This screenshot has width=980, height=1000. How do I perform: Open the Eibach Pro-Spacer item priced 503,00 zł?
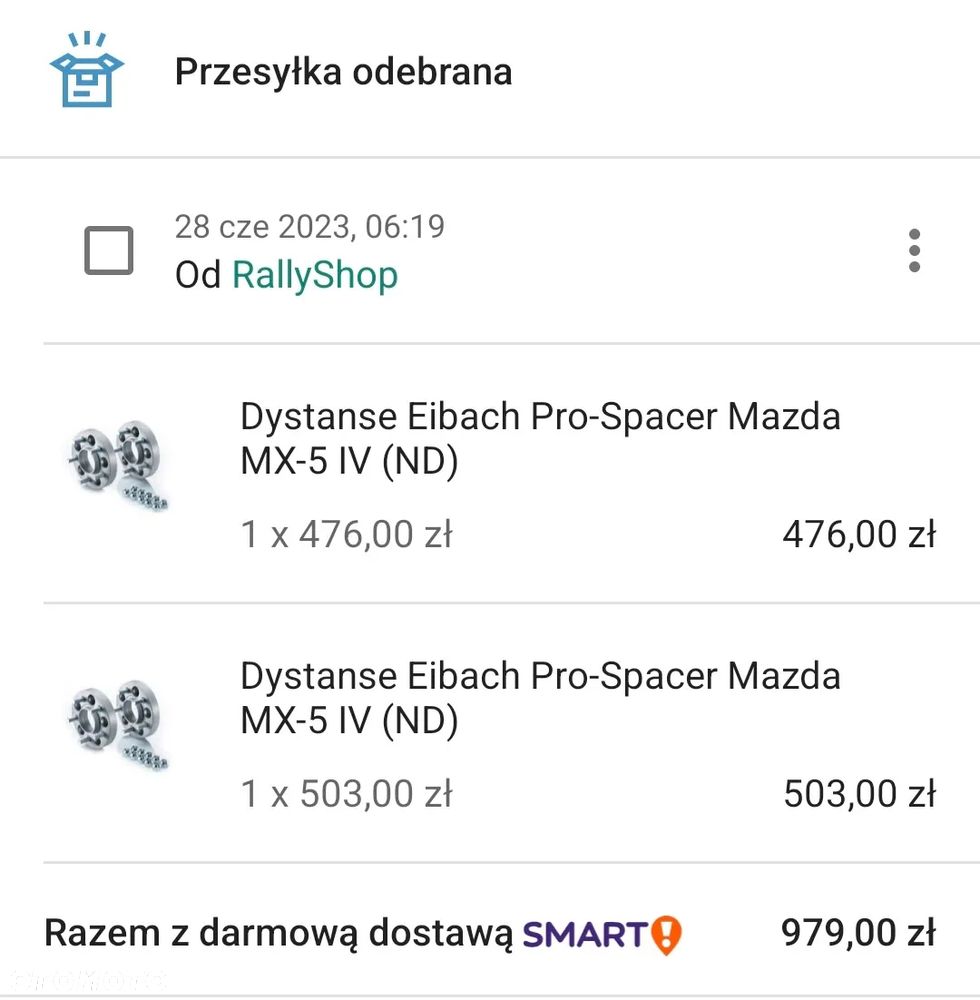(540, 698)
